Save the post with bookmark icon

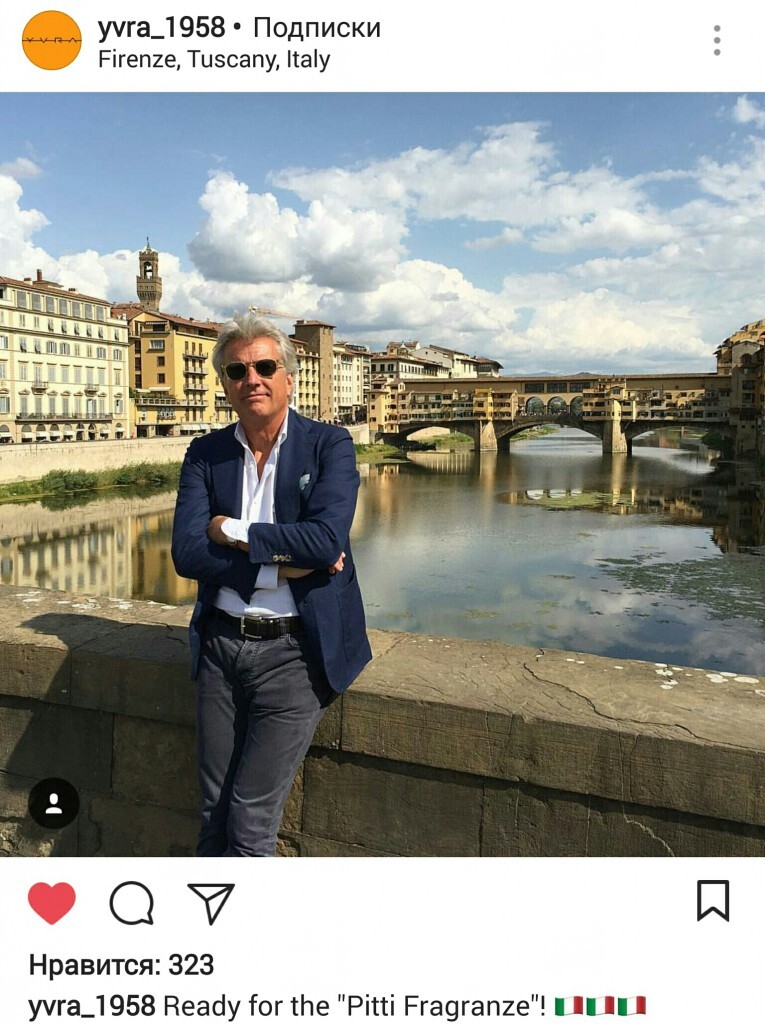(x=713, y=901)
